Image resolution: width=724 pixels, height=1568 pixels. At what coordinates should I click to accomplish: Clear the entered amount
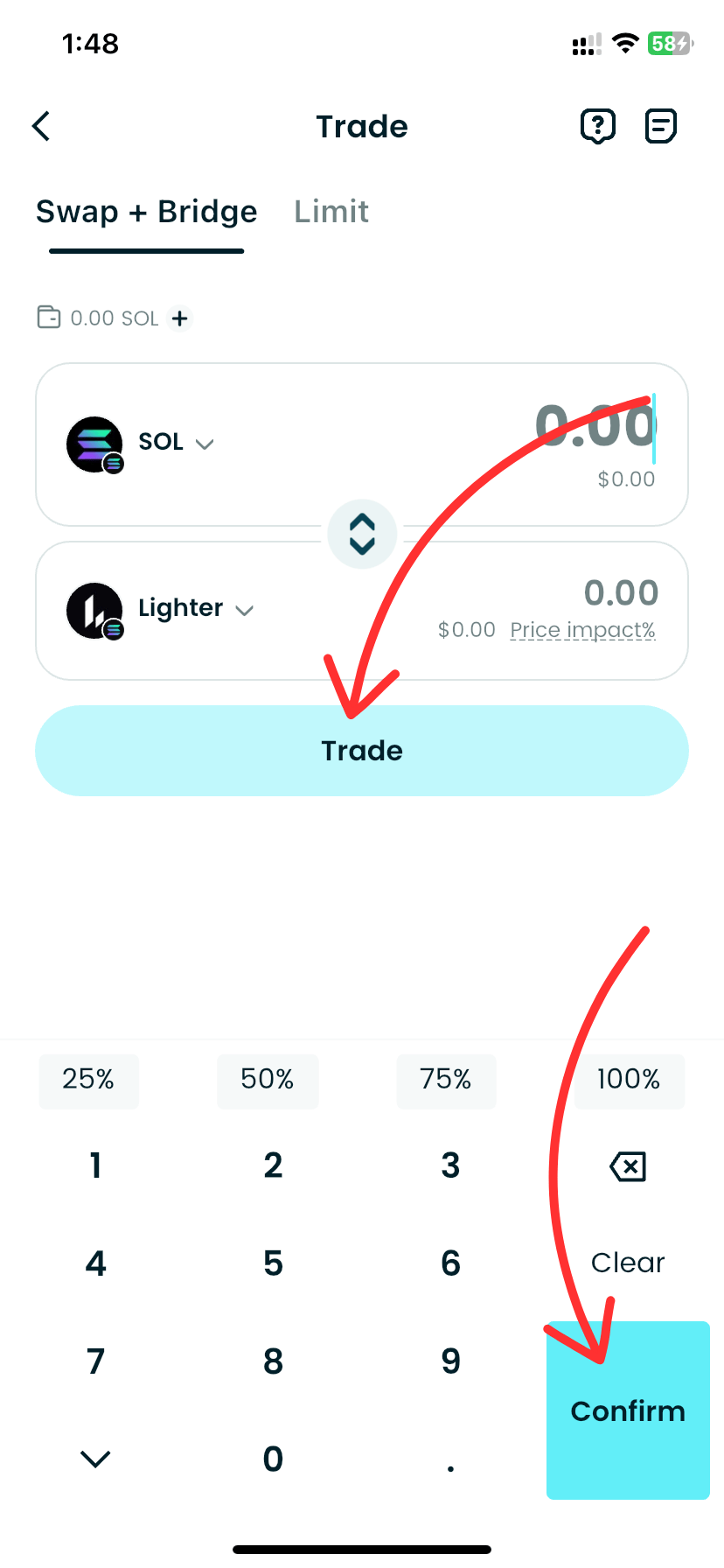(x=628, y=1263)
